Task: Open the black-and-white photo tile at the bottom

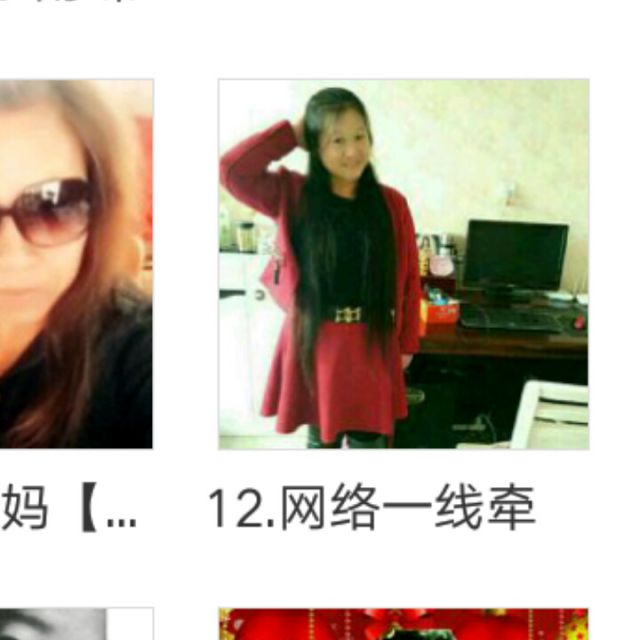Action: tap(75, 625)
